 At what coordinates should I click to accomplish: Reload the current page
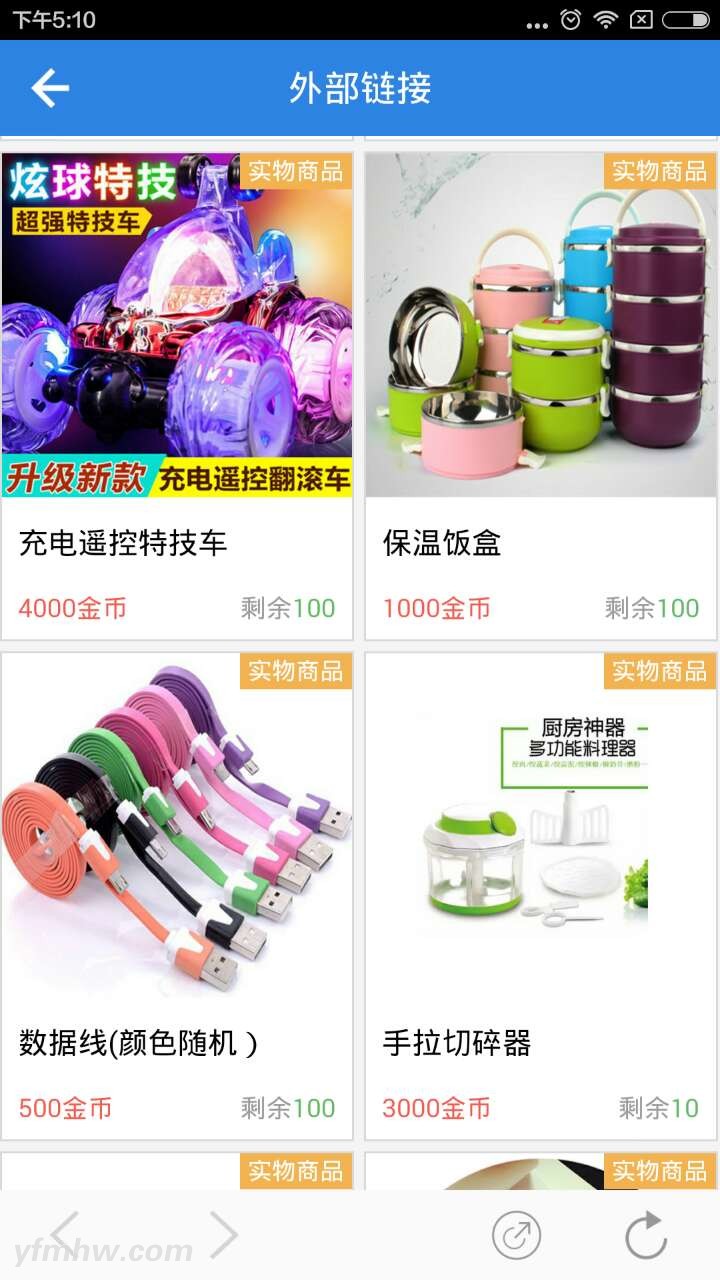click(646, 1236)
